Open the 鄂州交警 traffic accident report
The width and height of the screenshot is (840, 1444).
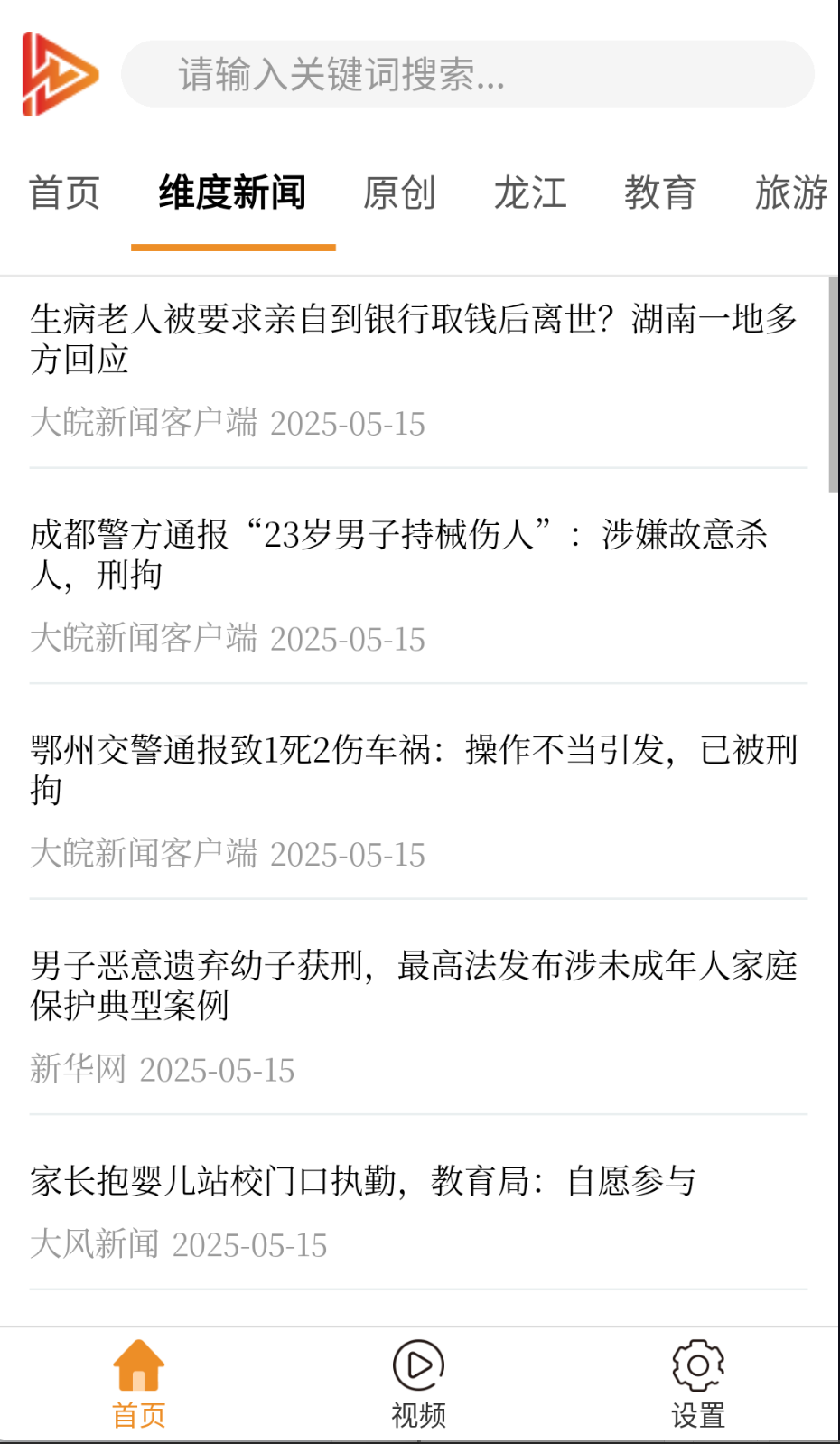click(x=415, y=770)
